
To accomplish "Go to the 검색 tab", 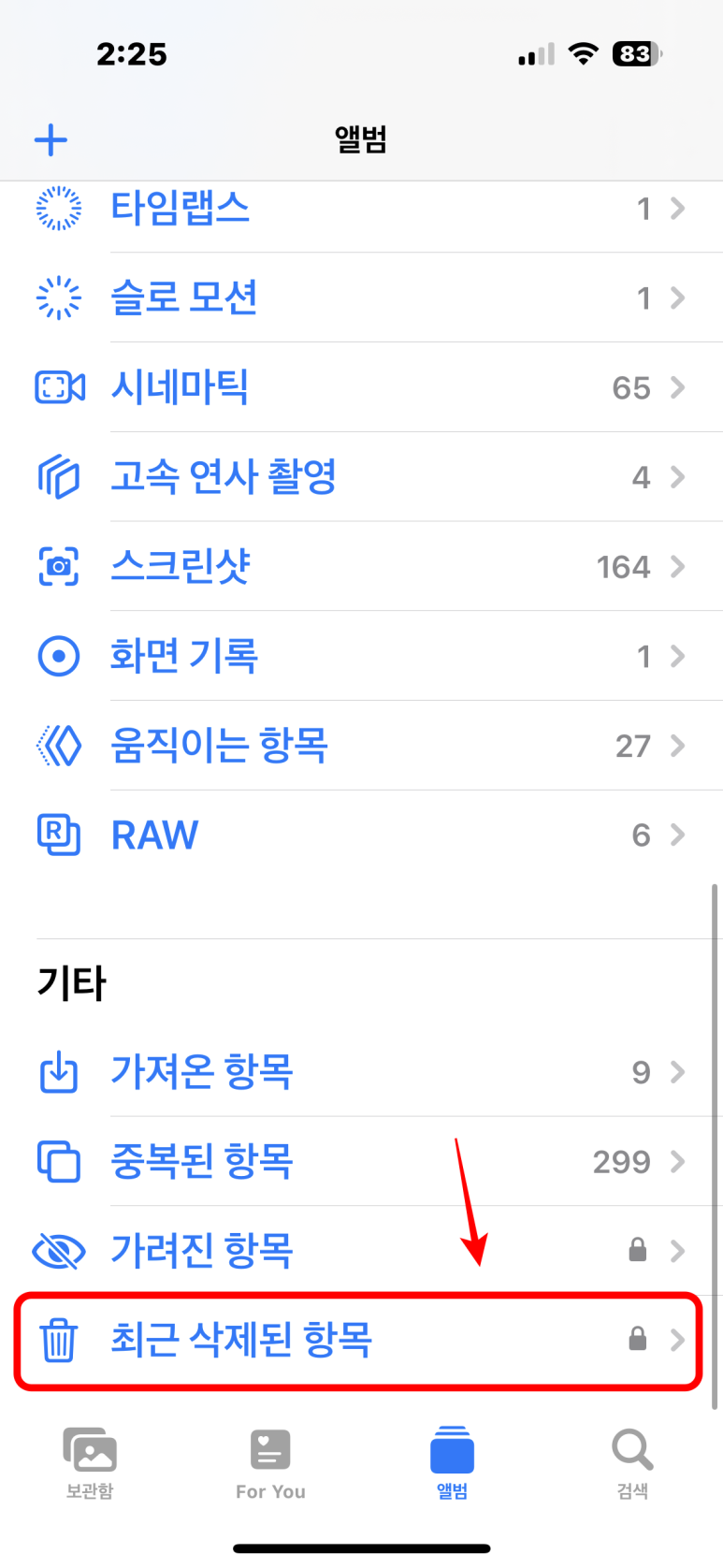I will 632,1462.
